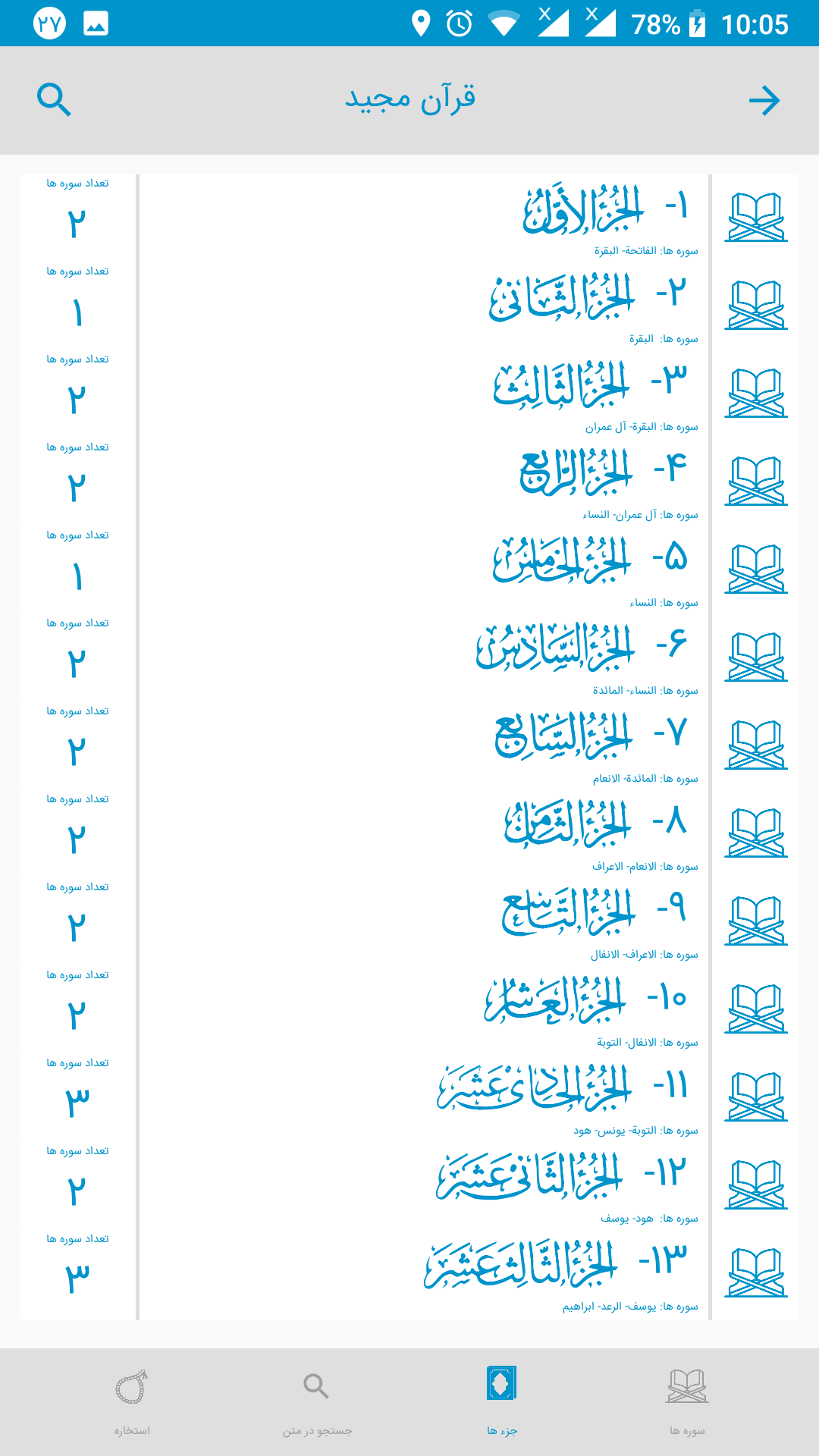Open Juz 13 (يوسف - الرعد - ابراهيم)

tap(425, 1274)
